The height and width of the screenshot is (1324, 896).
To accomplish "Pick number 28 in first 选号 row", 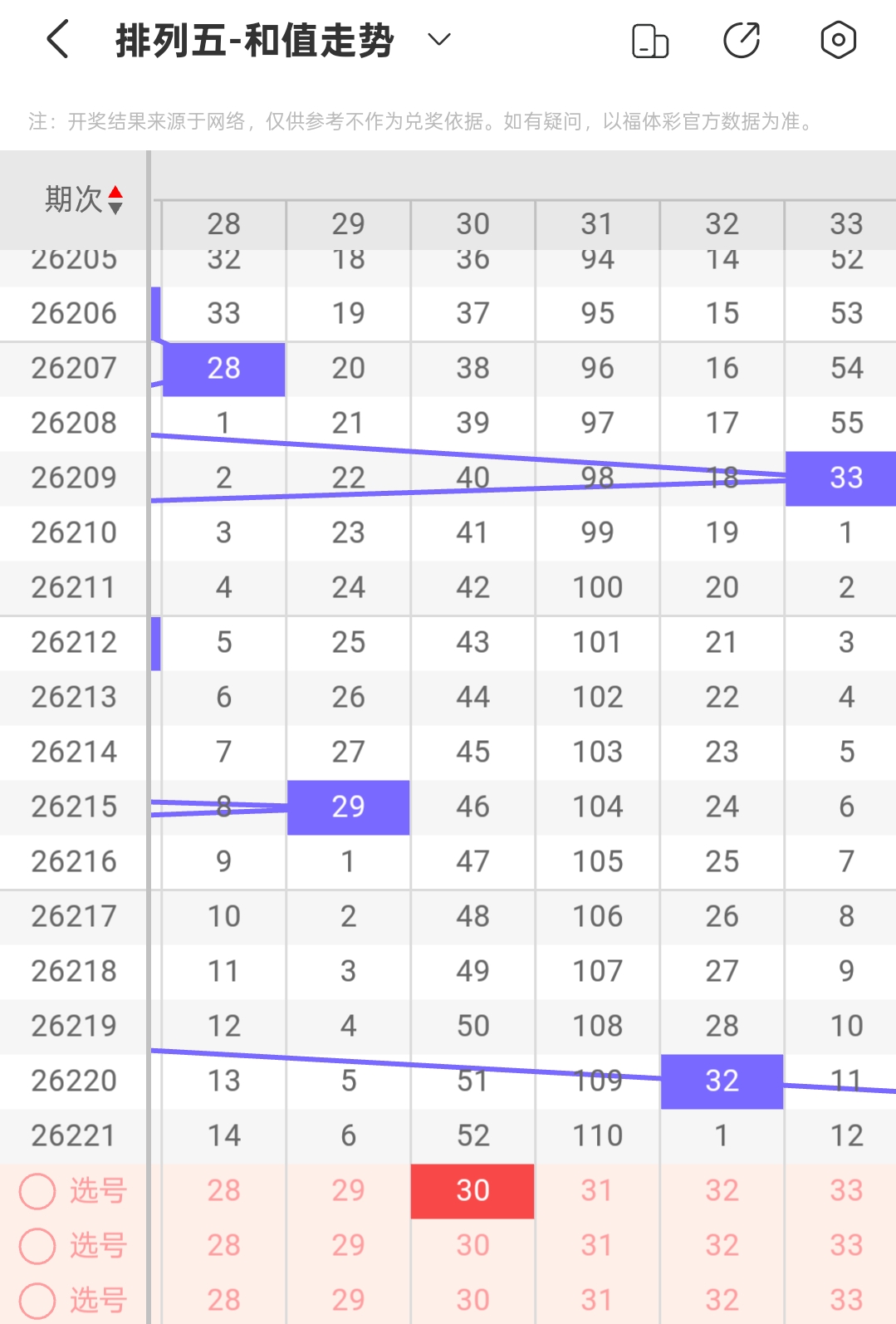I will pyautogui.click(x=223, y=1191).
